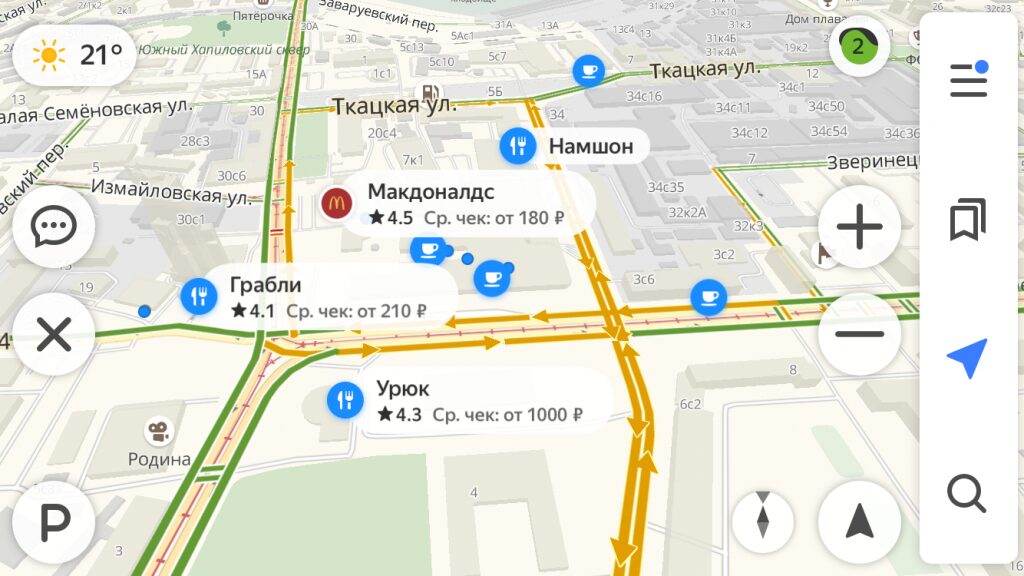Image resolution: width=1024 pixels, height=576 pixels.
Task: Reset map orientation with compass
Action: [x=763, y=521]
